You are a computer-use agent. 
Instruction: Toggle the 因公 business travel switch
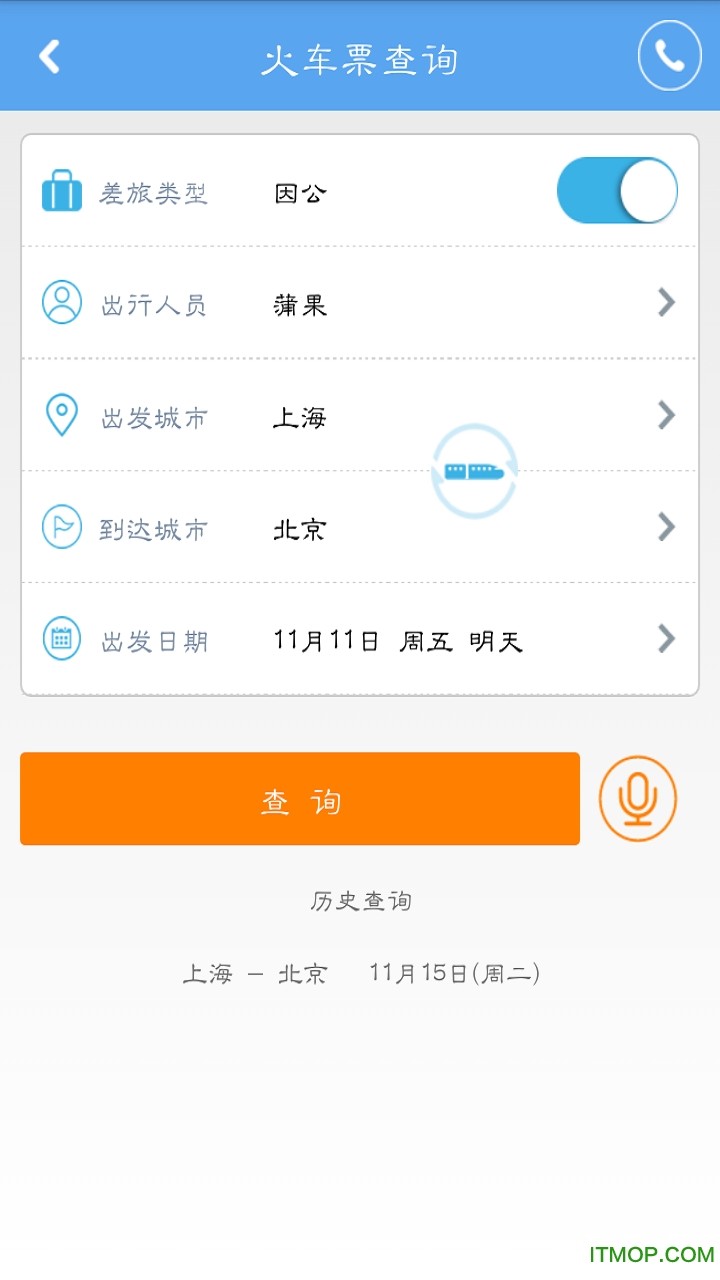(x=616, y=190)
